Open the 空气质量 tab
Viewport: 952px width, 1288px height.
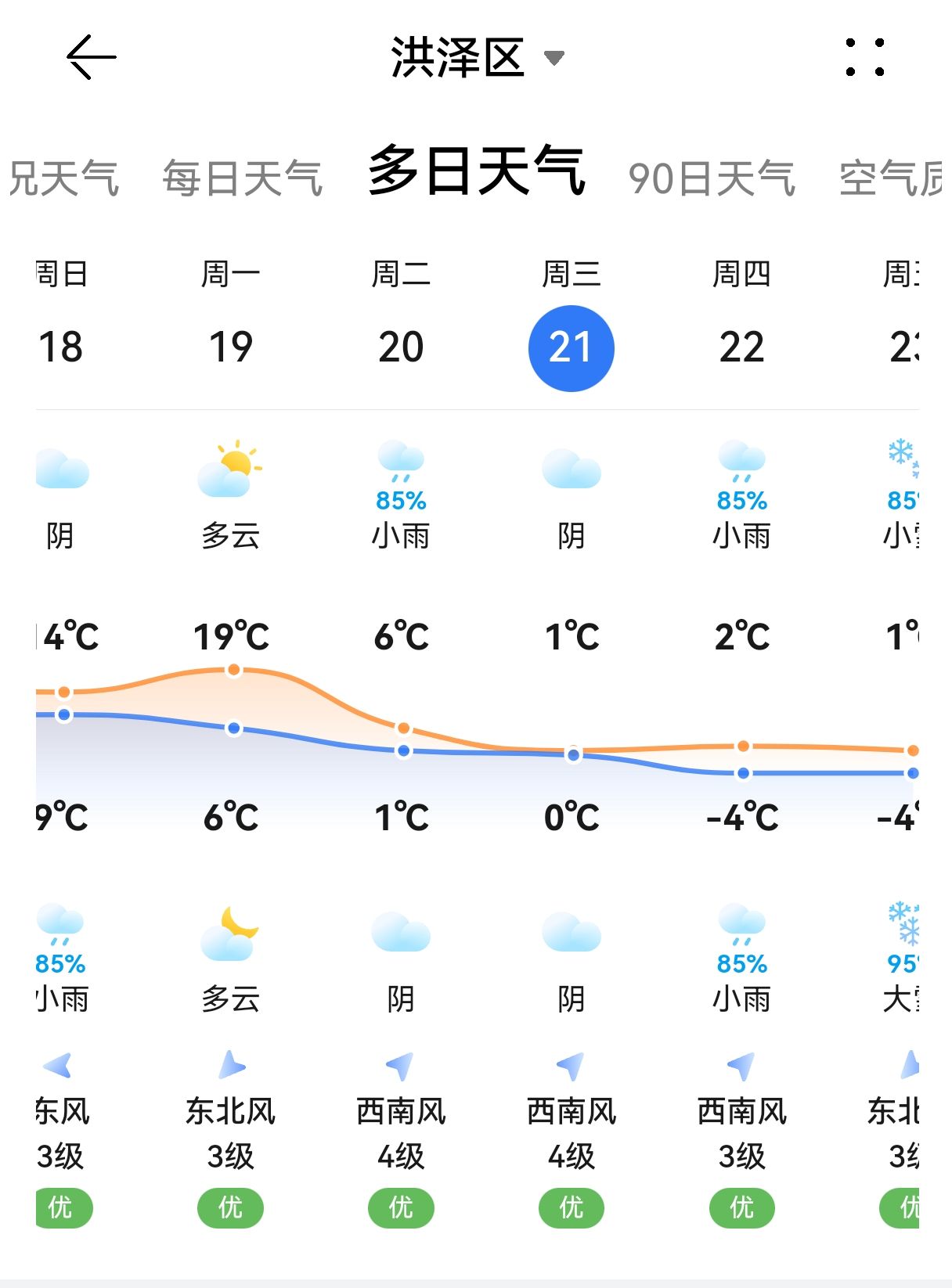[x=891, y=178]
